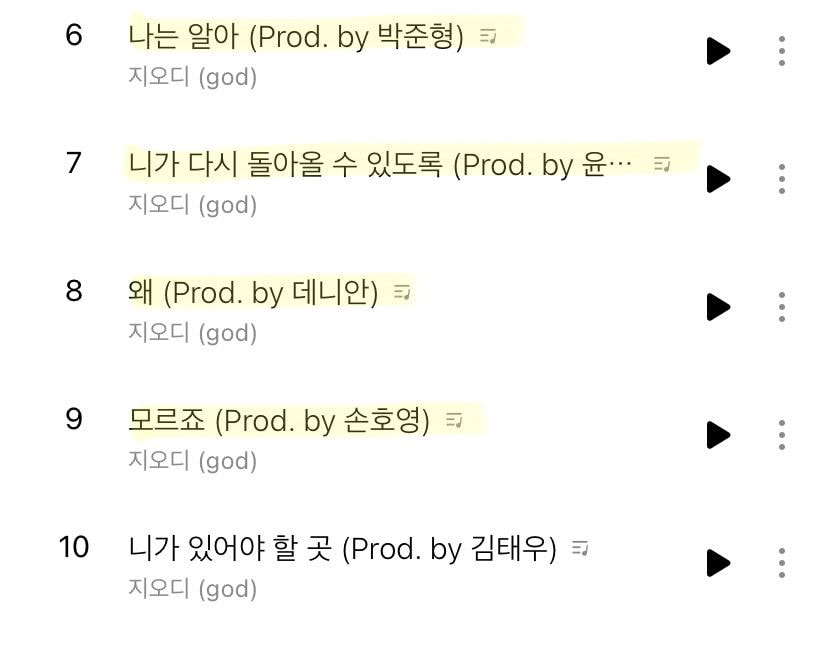Select the track 니가 있어야 할 곳
Screen dimensions: 828x652
point(342,549)
